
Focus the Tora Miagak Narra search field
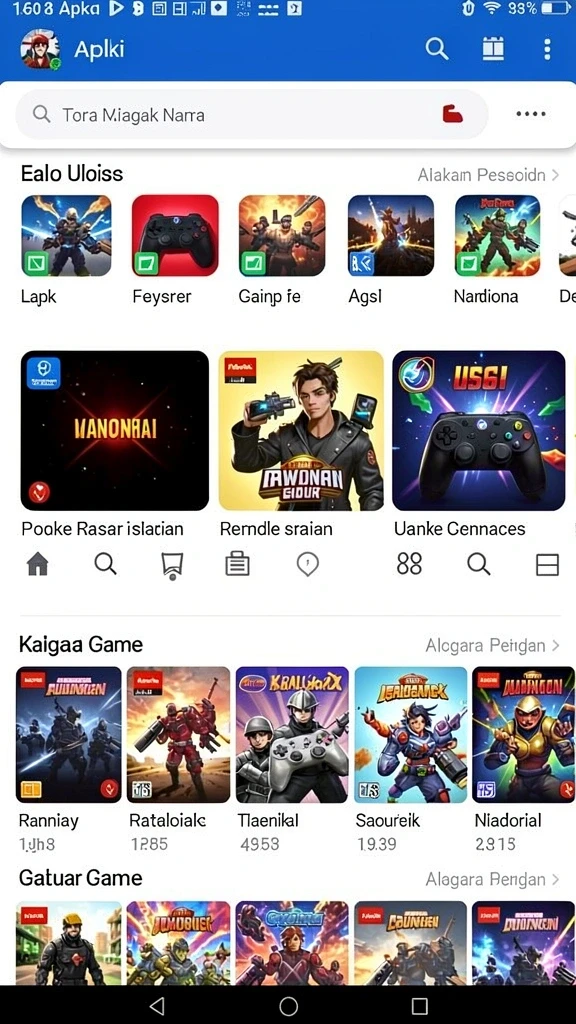[251, 114]
